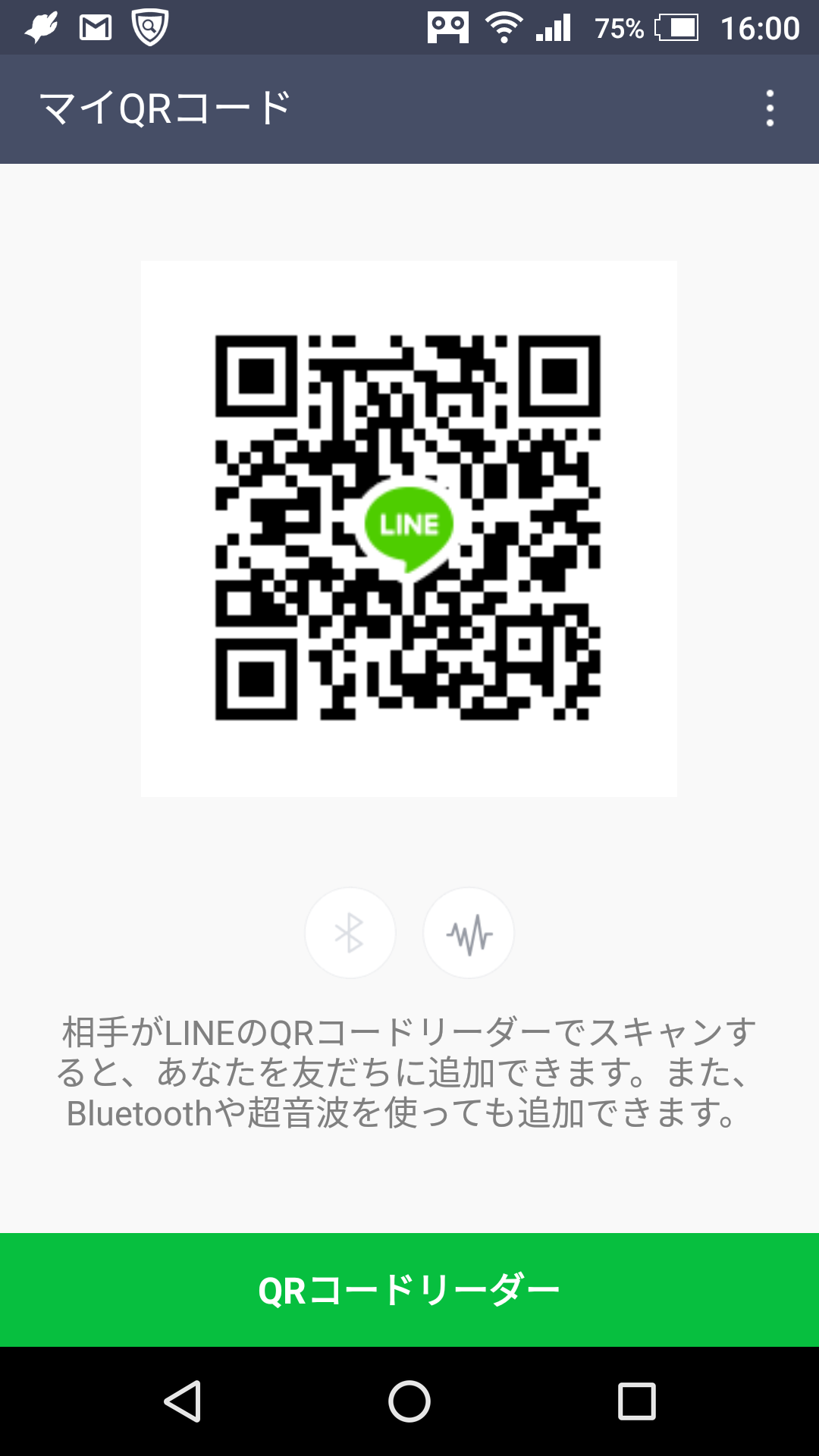
Task: Open the QRコードリーダー button
Action: pyautogui.click(x=409, y=1290)
